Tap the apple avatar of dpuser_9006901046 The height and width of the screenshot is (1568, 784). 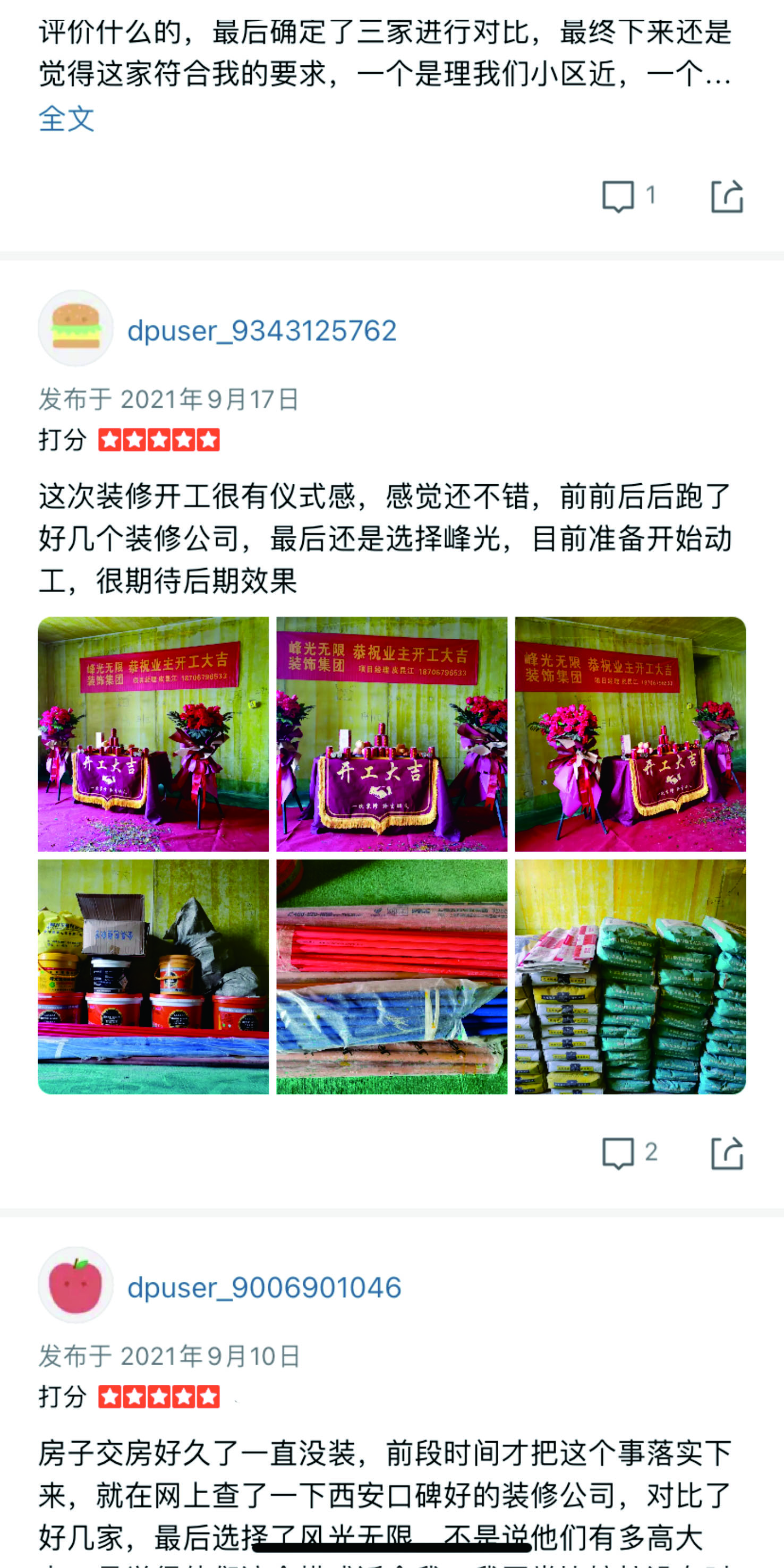[x=76, y=1284]
